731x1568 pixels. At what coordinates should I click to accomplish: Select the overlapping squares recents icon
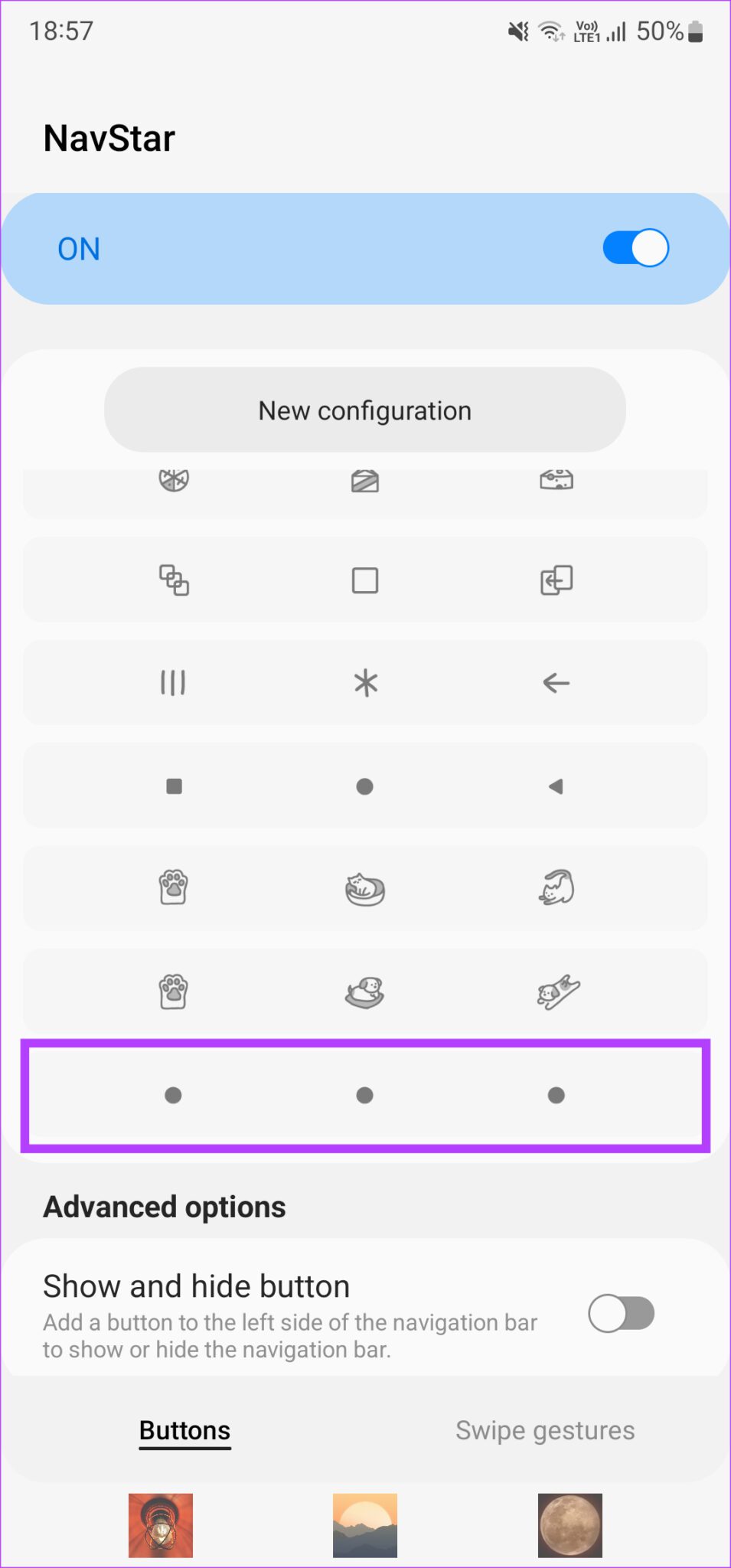click(x=174, y=580)
